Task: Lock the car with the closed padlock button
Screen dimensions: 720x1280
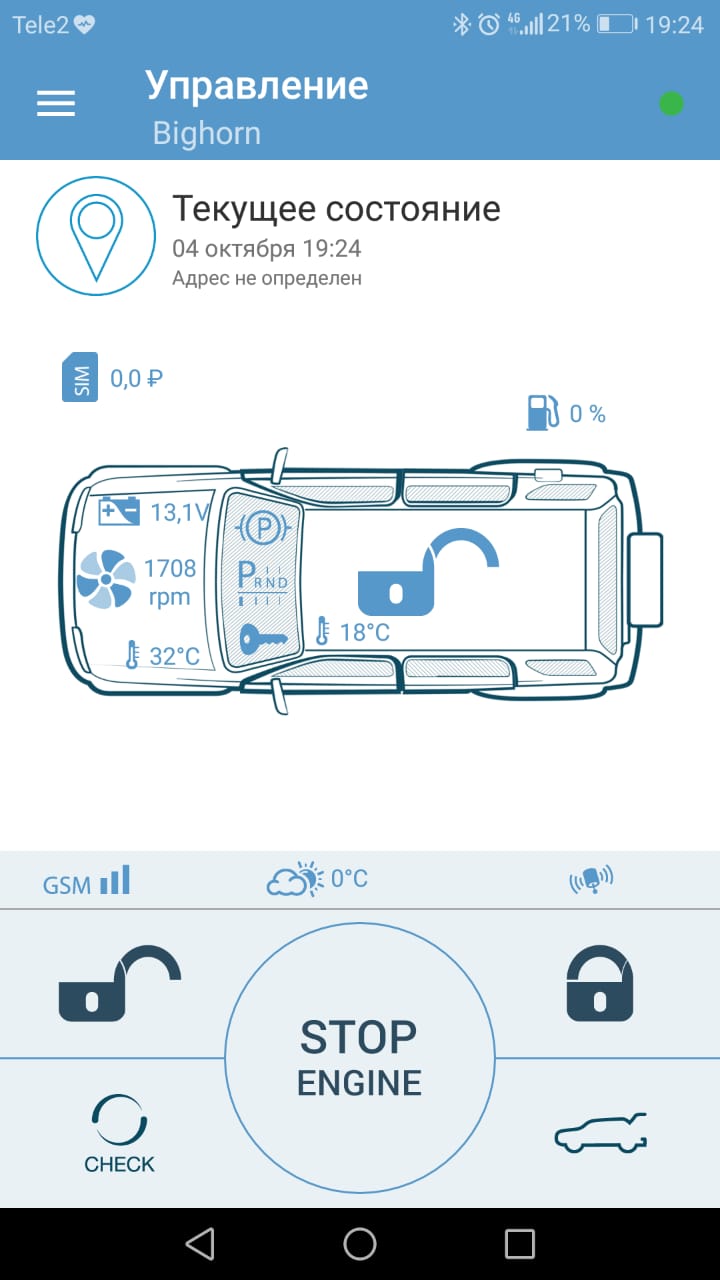Action: tap(600, 985)
